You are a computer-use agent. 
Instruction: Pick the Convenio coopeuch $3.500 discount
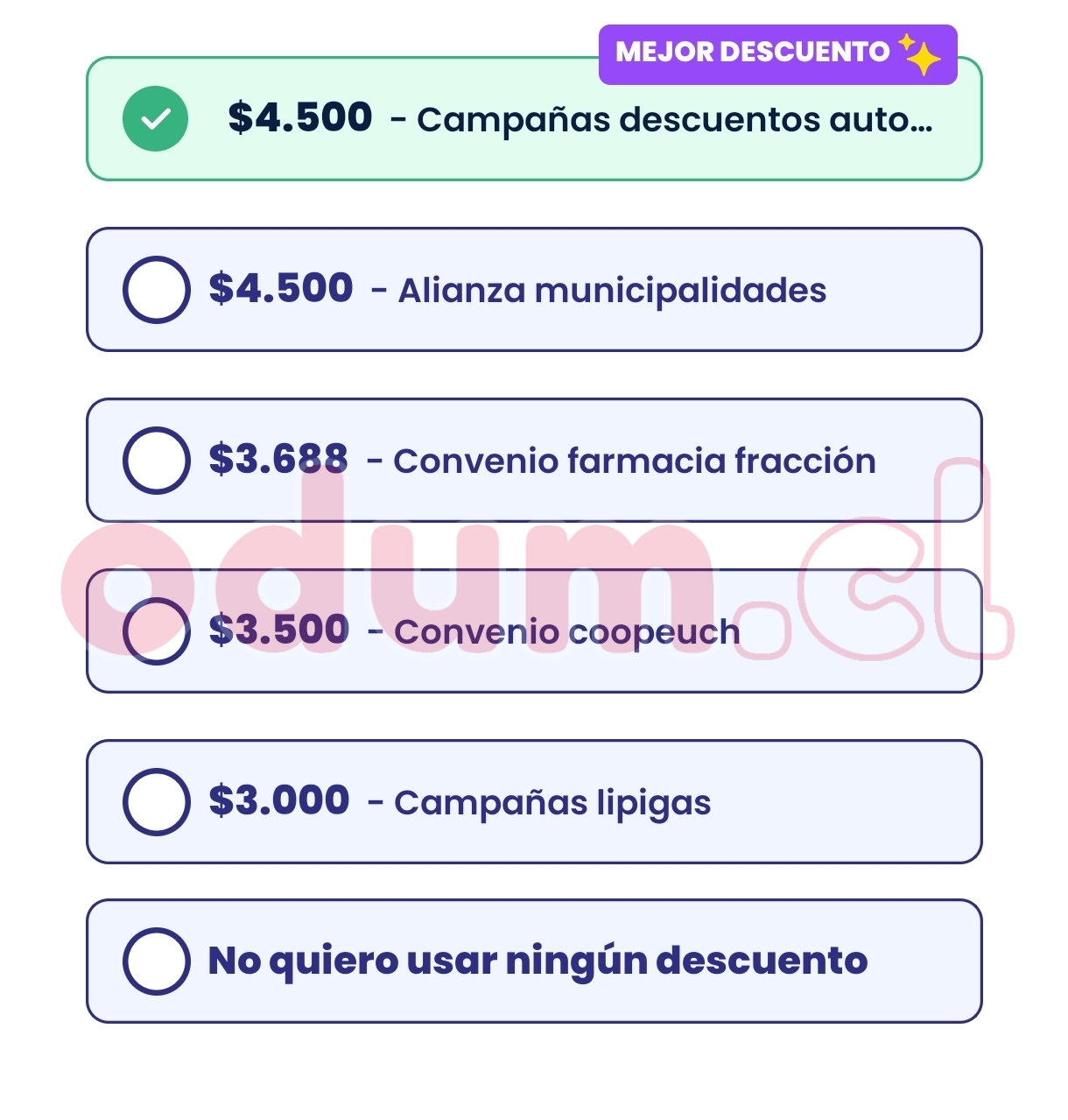[x=533, y=631]
